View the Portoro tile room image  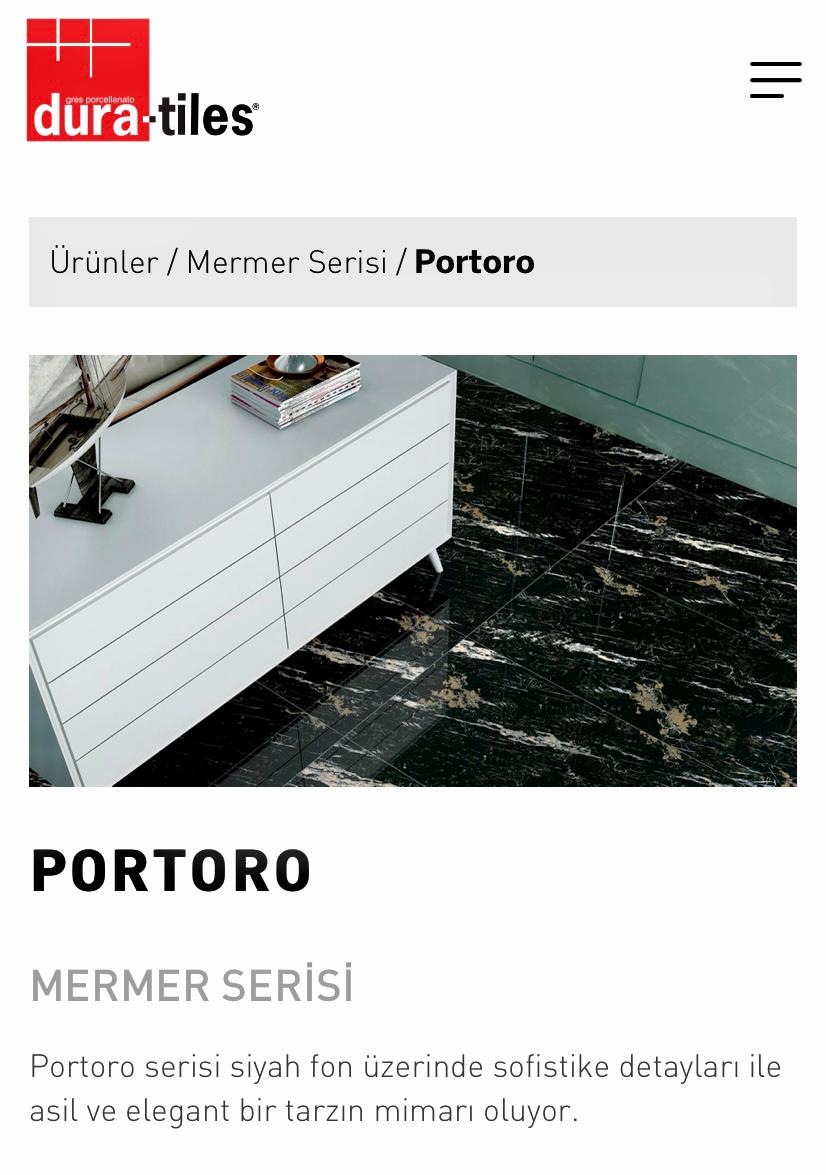click(412, 570)
